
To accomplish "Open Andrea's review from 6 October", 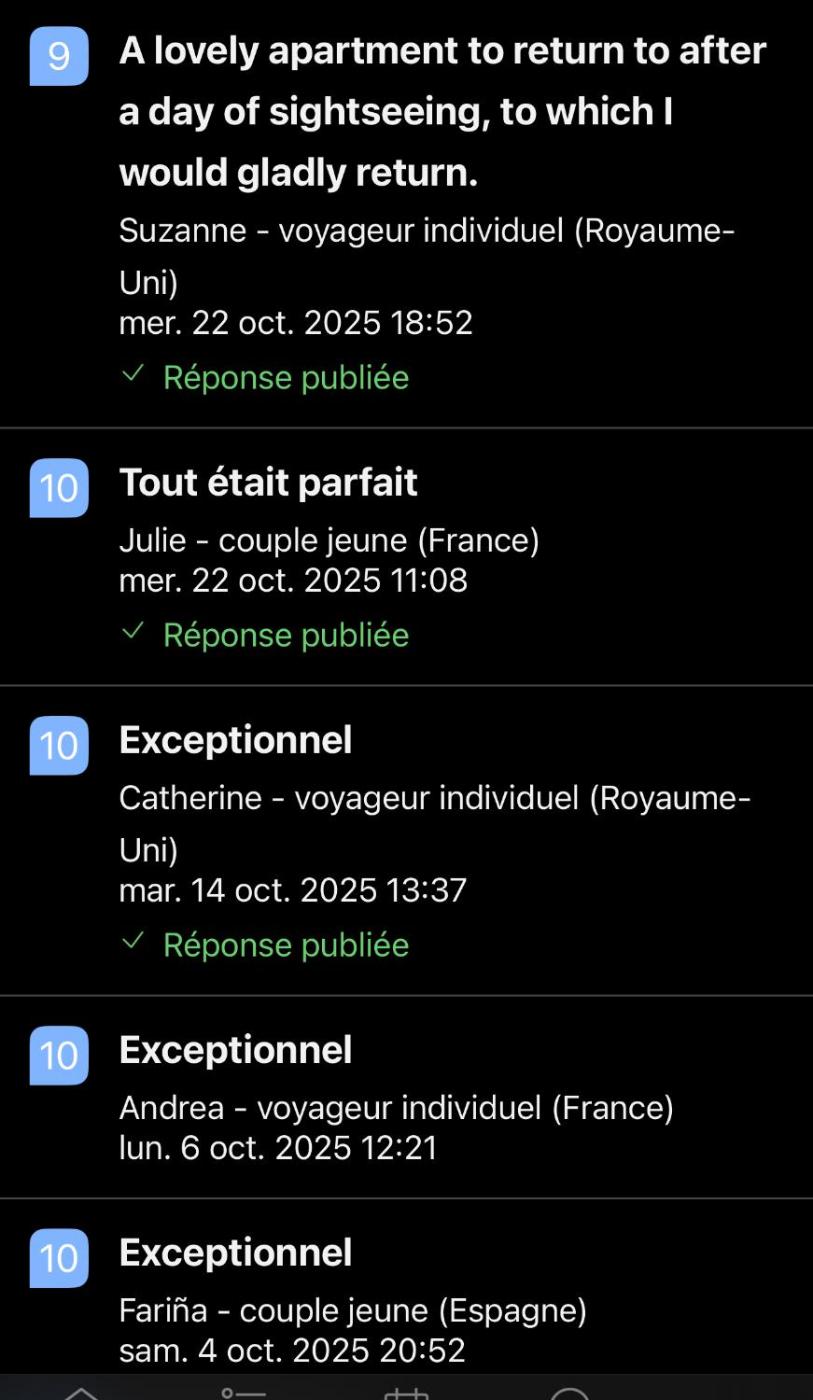I will [236, 1051].
